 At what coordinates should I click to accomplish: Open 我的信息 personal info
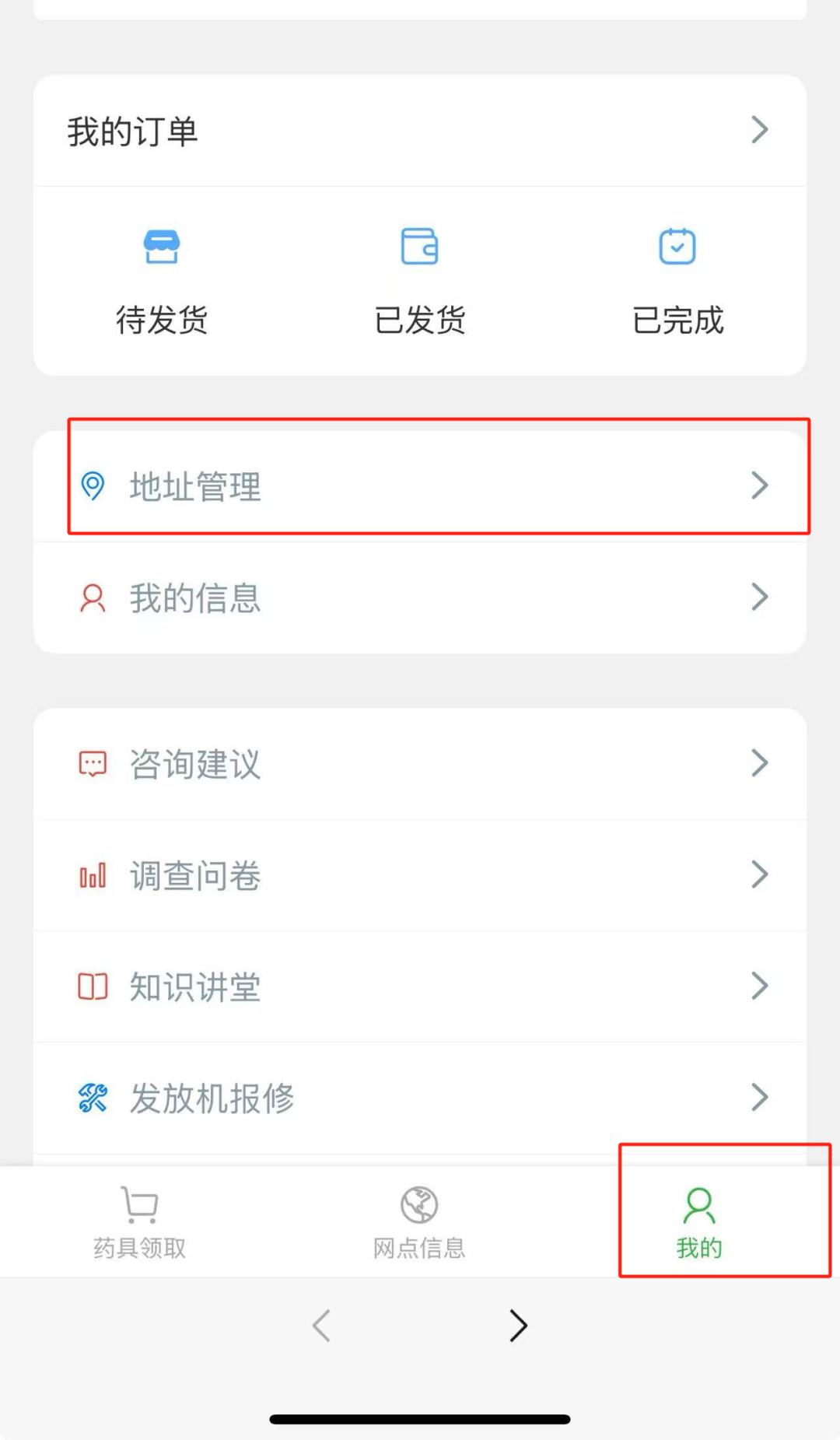(420, 597)
